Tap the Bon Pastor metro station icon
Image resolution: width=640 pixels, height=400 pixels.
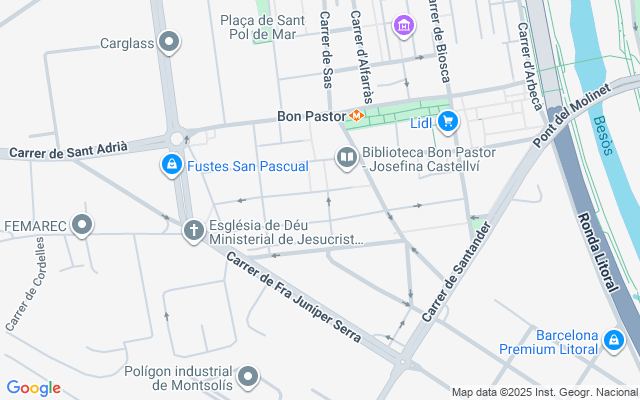pyautogui.click(x=355, y=117)
